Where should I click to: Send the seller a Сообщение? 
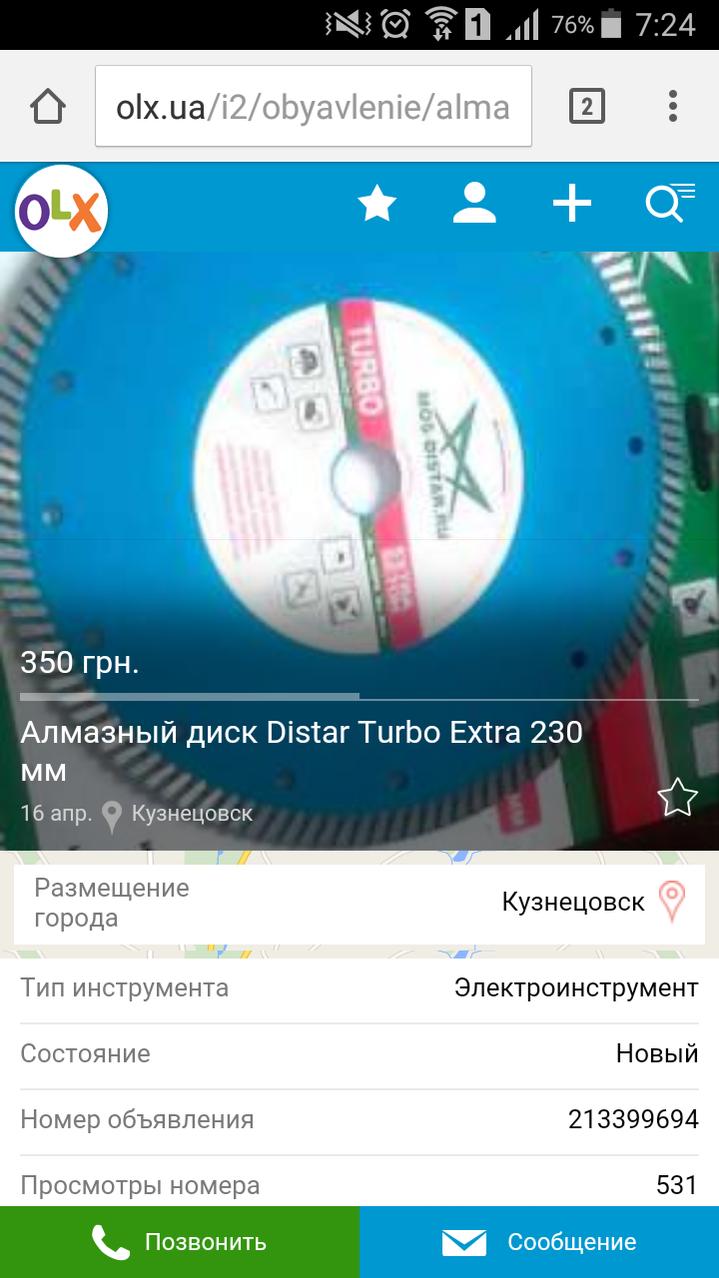539,1242
